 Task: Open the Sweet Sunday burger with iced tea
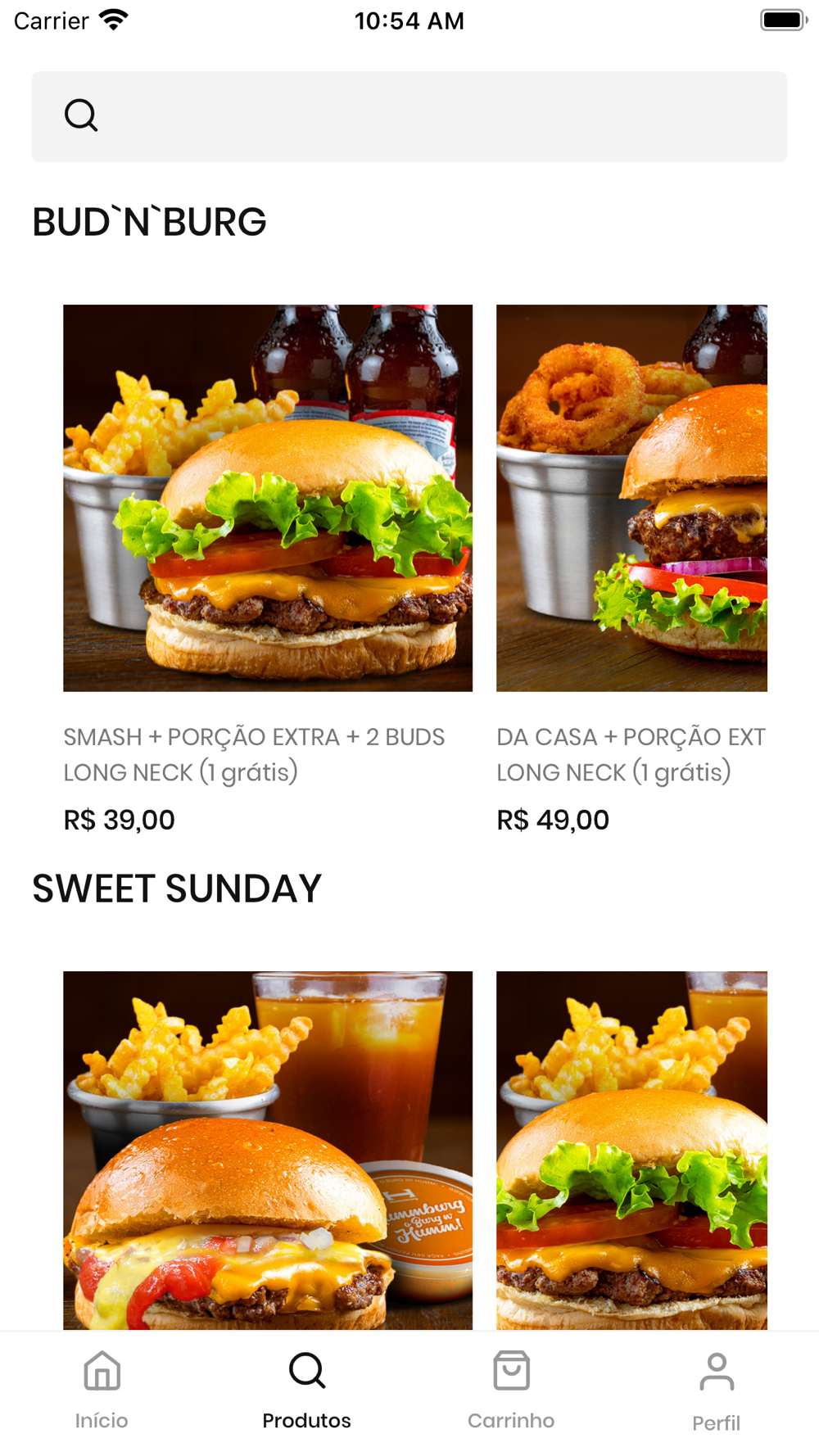(x=268, y=1149)
